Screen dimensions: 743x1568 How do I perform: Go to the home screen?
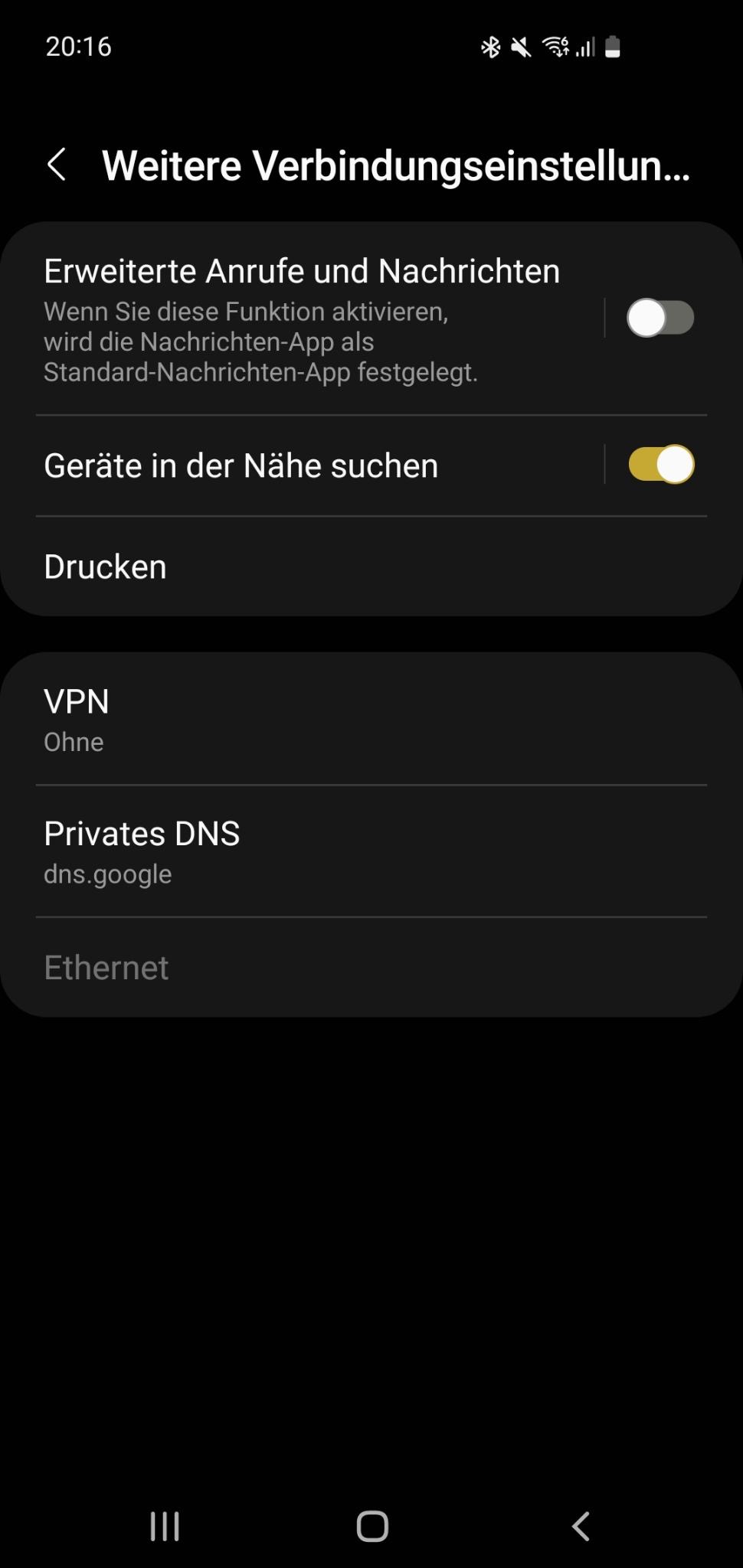pyautogui.click(x=372, y=1526)
